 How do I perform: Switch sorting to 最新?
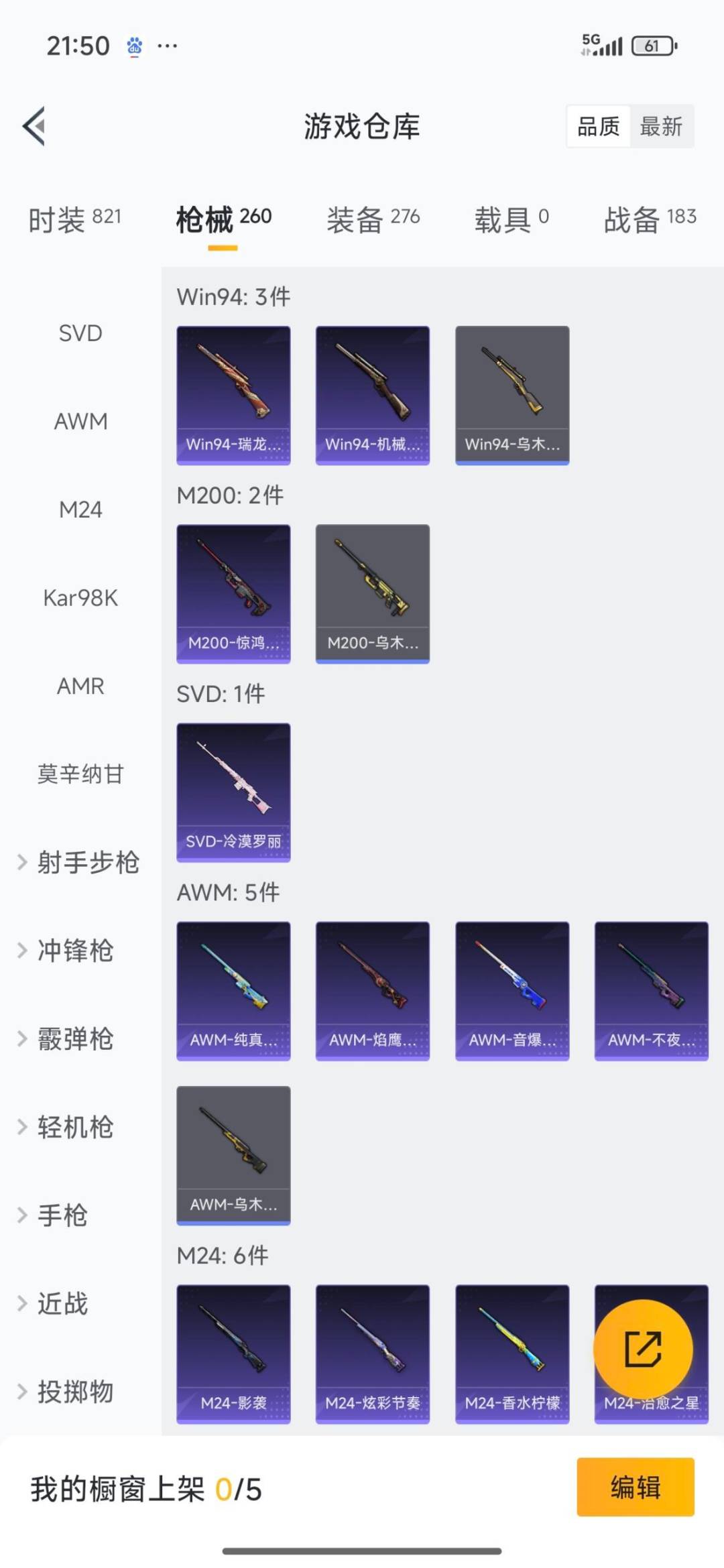(660, 127)
